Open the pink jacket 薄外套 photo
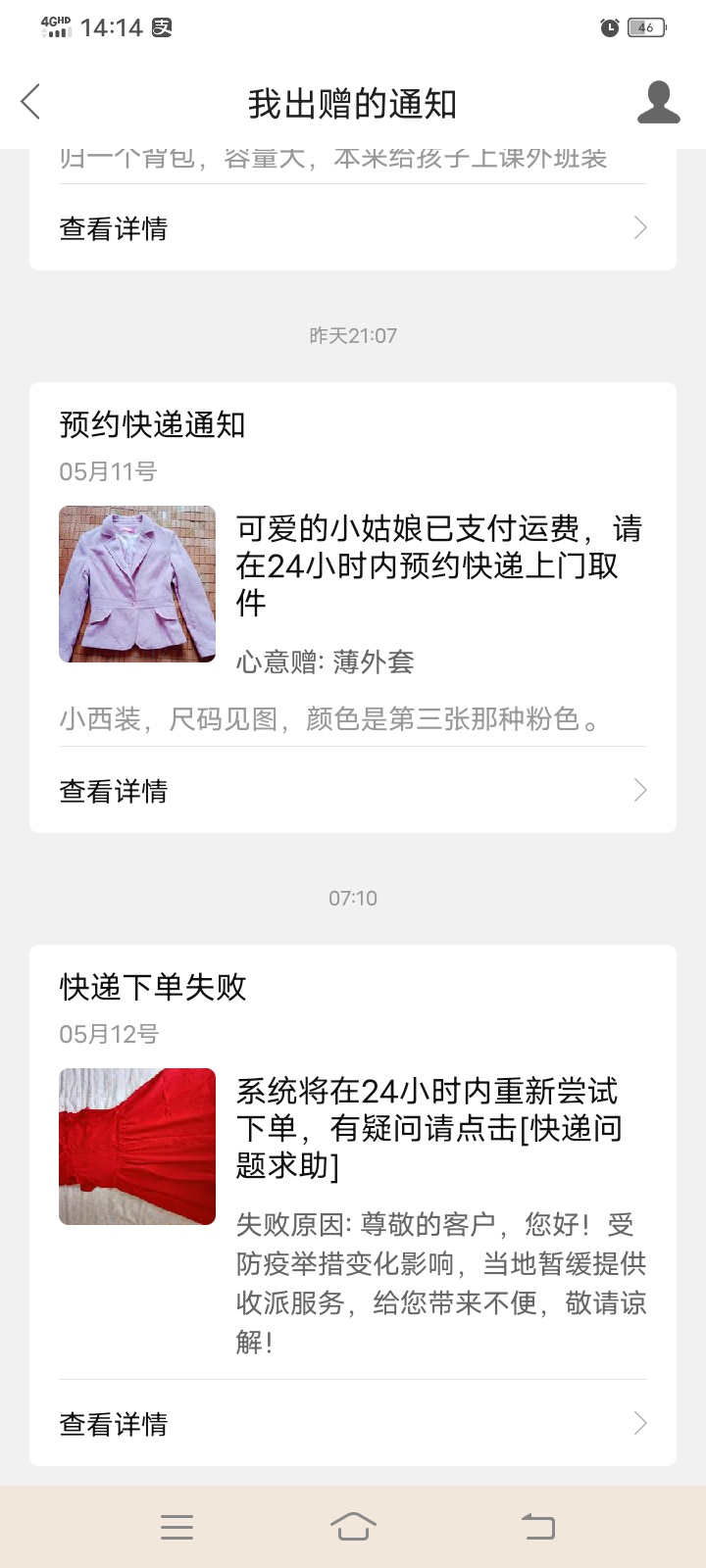Image resolution: width=706 pixels, height=1568 pixels. (137, 584)
